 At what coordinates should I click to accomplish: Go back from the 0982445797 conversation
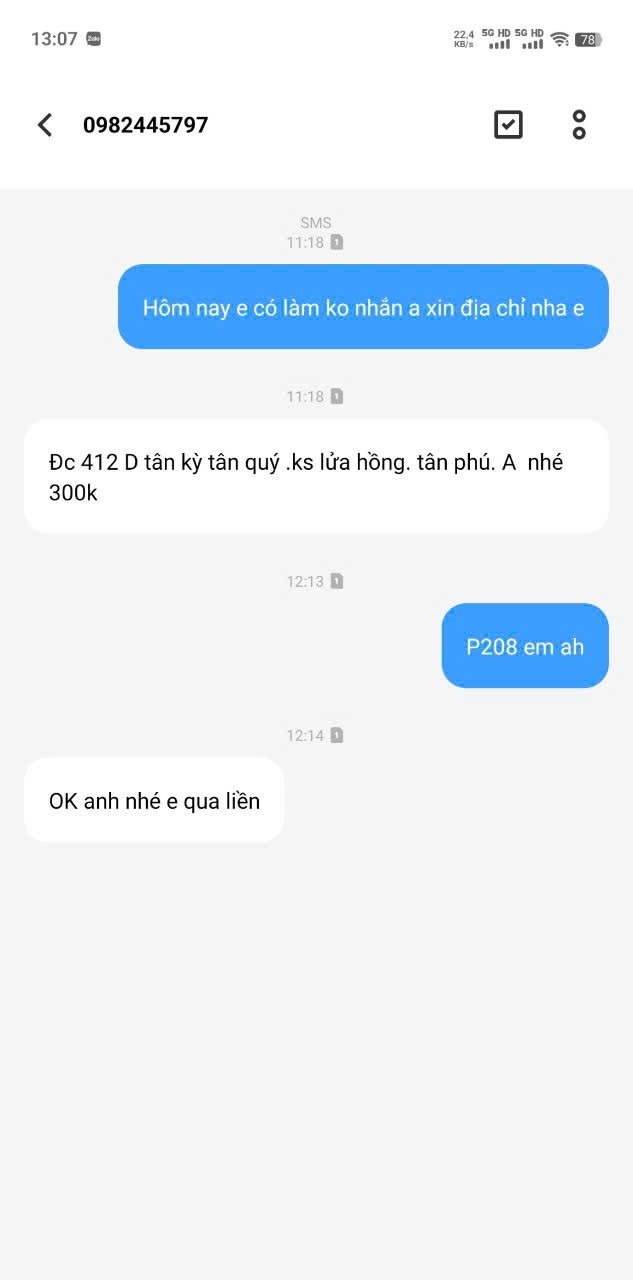click(44, 125)
